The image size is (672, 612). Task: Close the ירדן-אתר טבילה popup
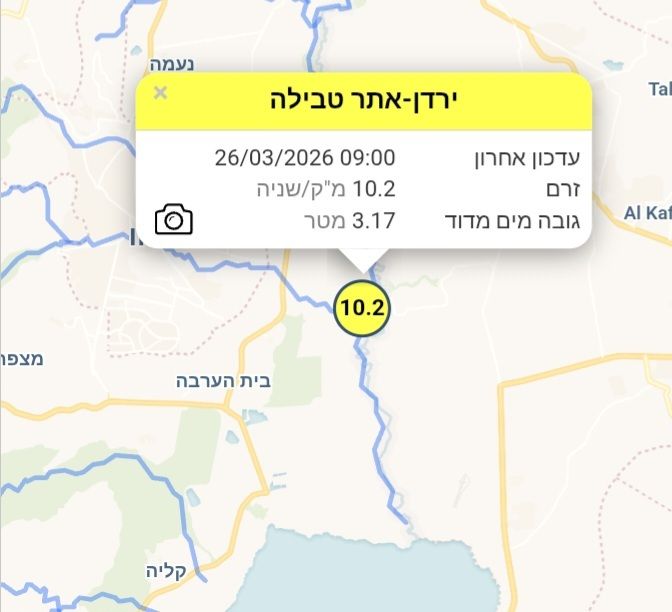[x=161, y=93]
